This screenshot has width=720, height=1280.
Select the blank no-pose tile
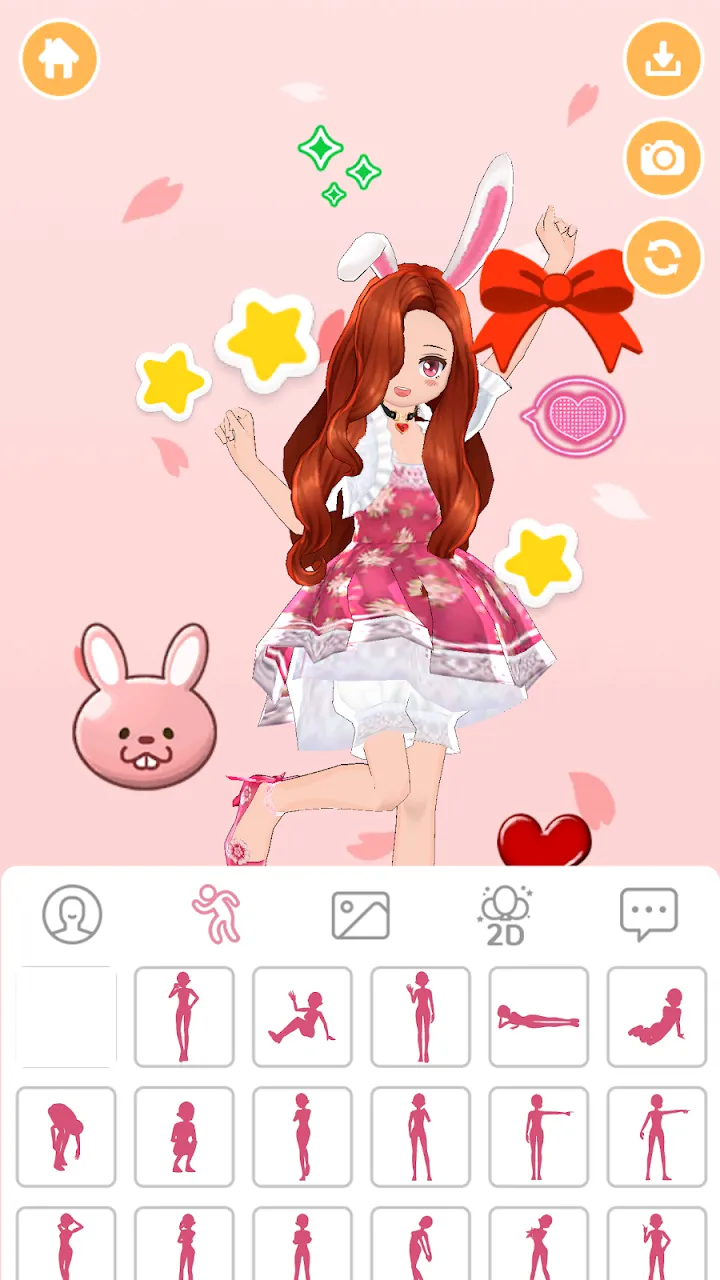[x=66, y=1016]
